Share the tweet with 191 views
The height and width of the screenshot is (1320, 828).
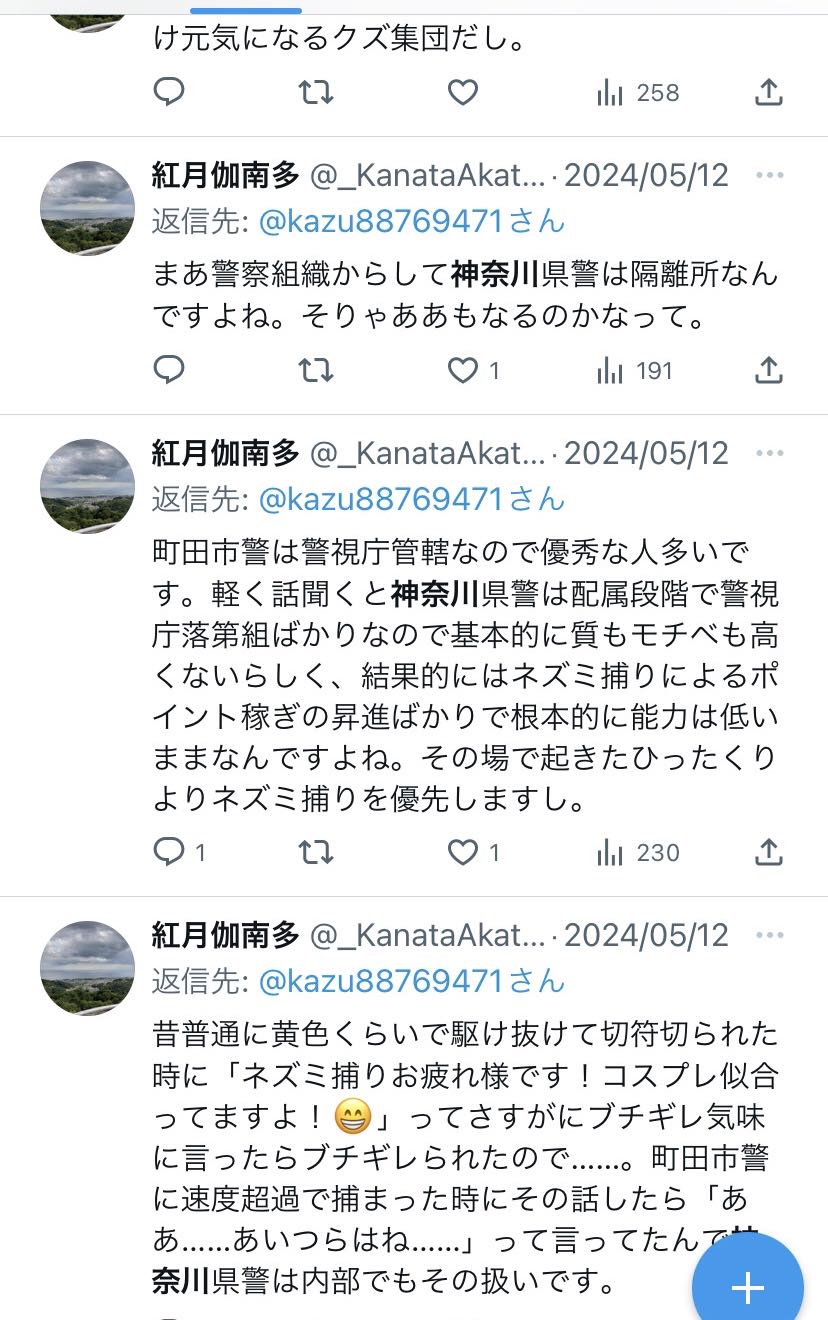click(x=767, y=371)
